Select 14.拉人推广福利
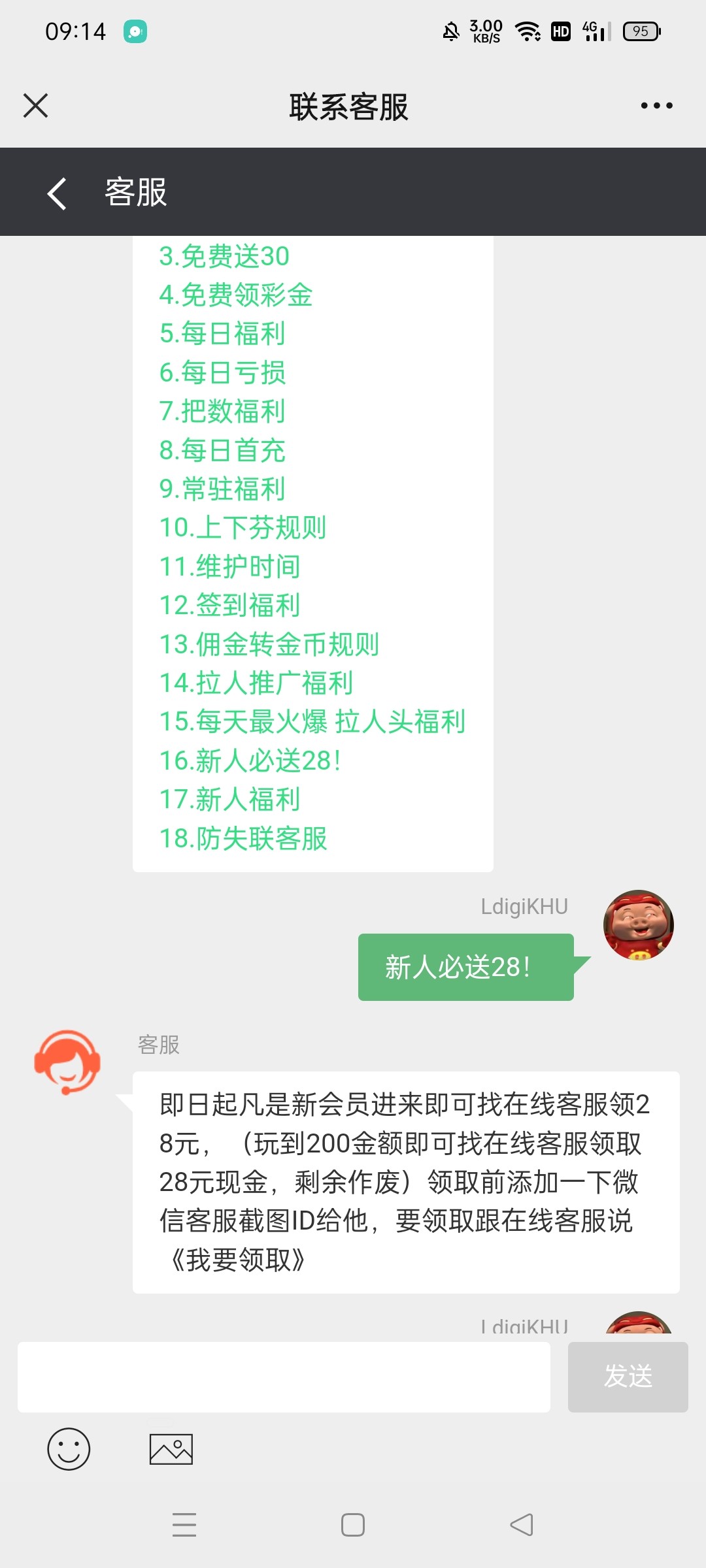Screen dimensions: 706x1568 pos(256,683)
